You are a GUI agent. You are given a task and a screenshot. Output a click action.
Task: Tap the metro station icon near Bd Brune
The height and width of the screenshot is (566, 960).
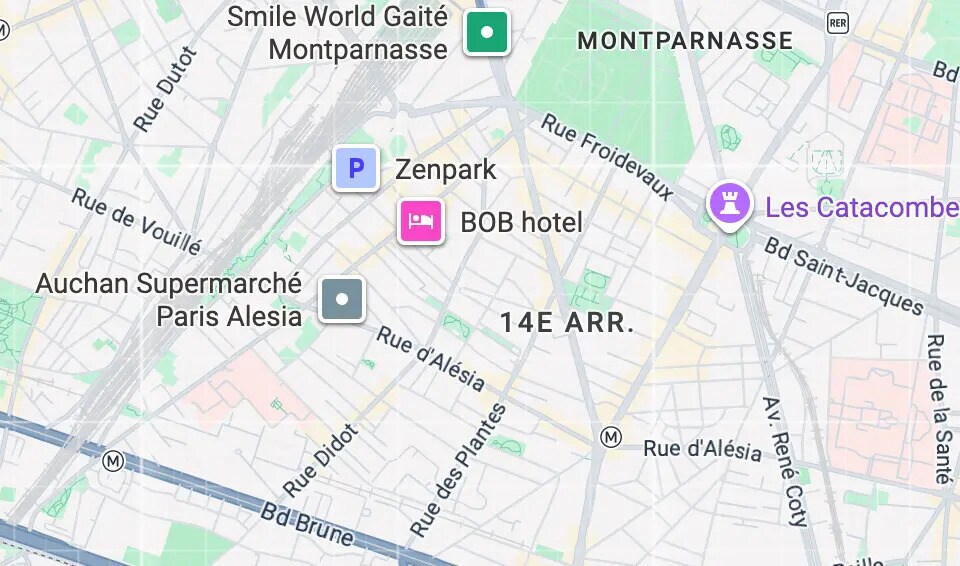click(x=113, y=461)
